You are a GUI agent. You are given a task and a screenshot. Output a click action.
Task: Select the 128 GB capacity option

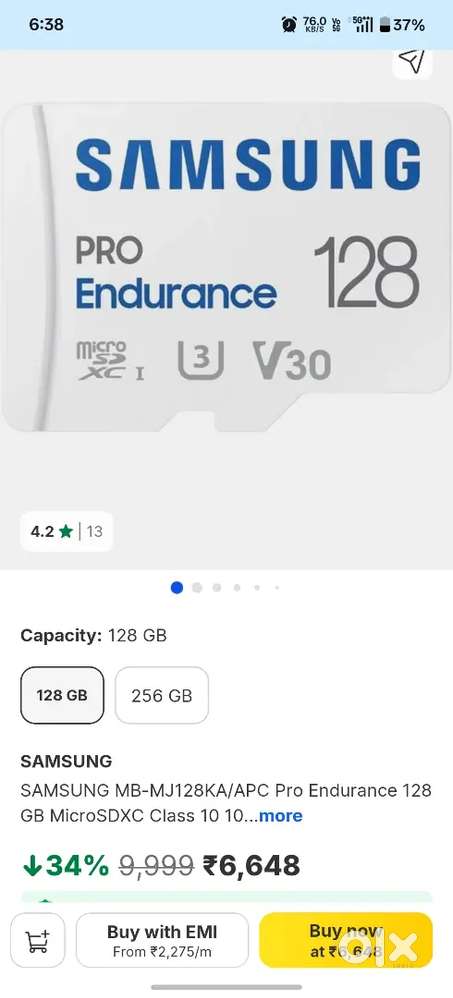coord(62,695)
